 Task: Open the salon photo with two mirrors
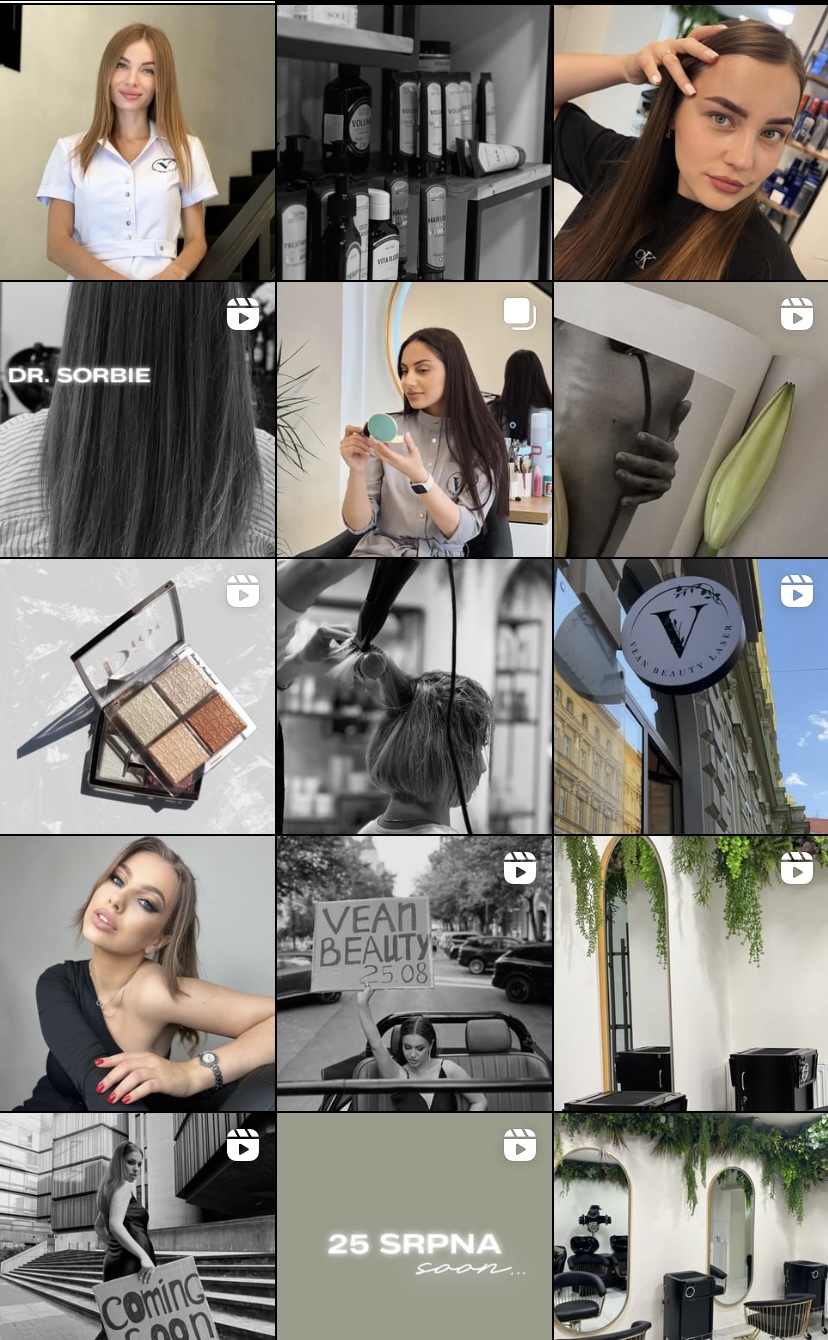(691, 1228)
